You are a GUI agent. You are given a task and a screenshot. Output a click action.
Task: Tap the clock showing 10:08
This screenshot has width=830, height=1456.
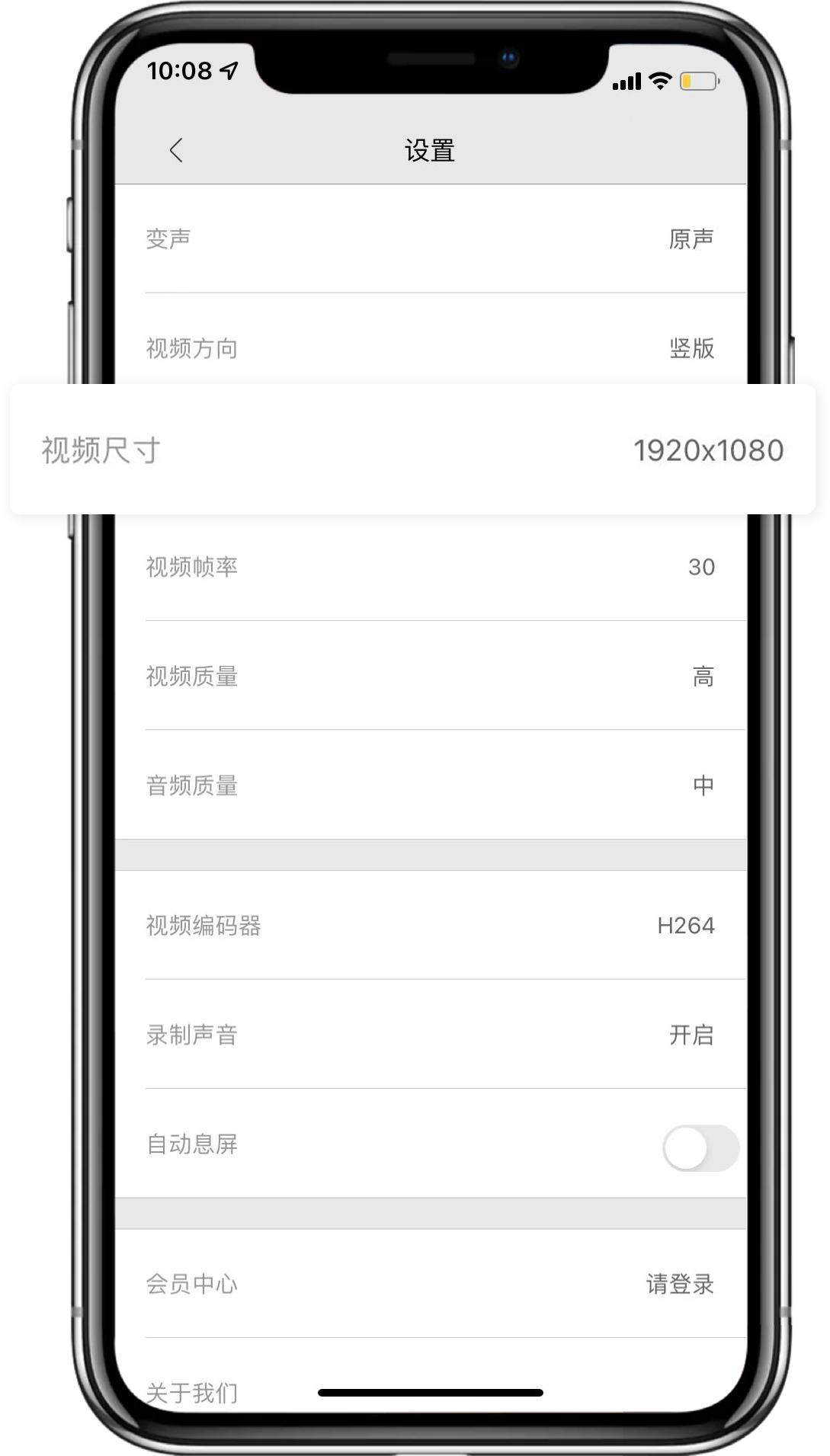pos(181,70)
